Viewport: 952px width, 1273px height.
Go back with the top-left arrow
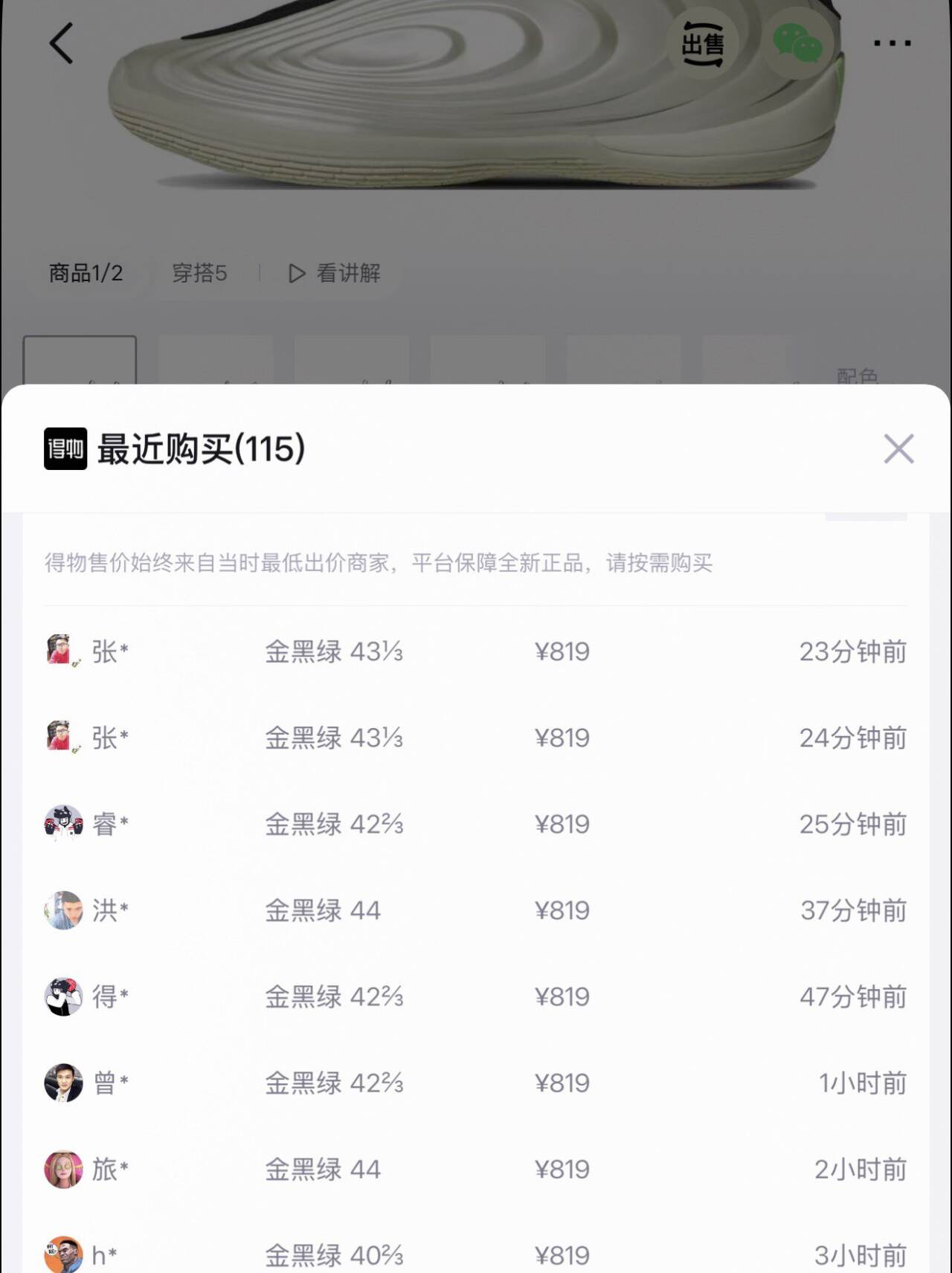point(62,43)
